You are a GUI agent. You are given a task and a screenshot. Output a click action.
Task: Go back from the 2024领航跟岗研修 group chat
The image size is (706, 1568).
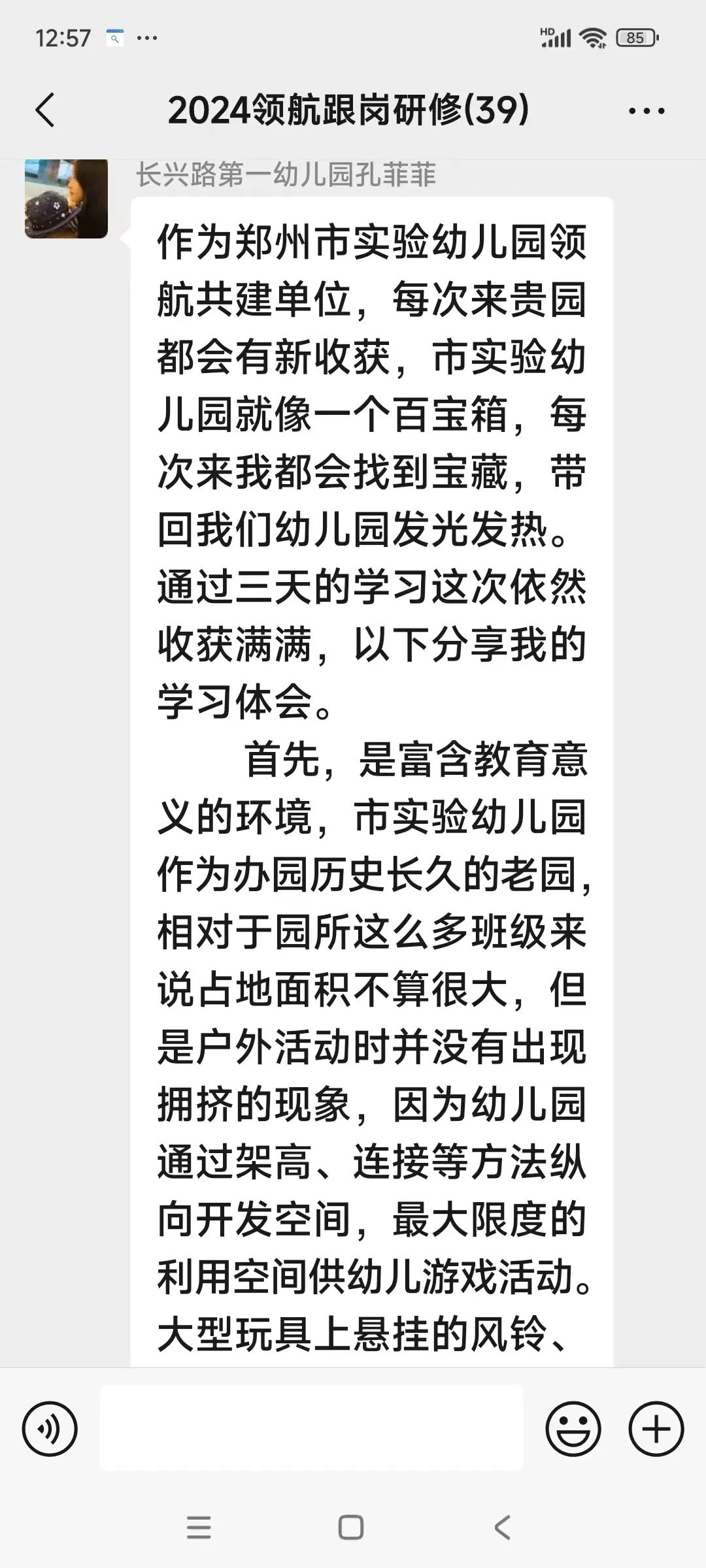point(44,110)
